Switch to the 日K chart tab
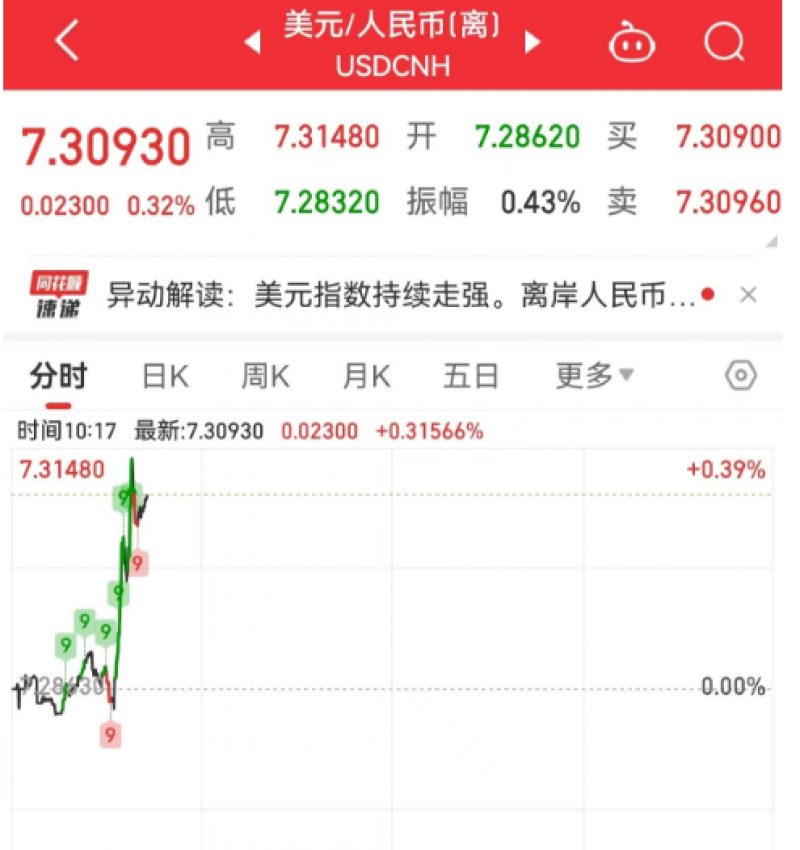Image resolution: width=800 pixels, height=850 pixels. click(165, 376)
